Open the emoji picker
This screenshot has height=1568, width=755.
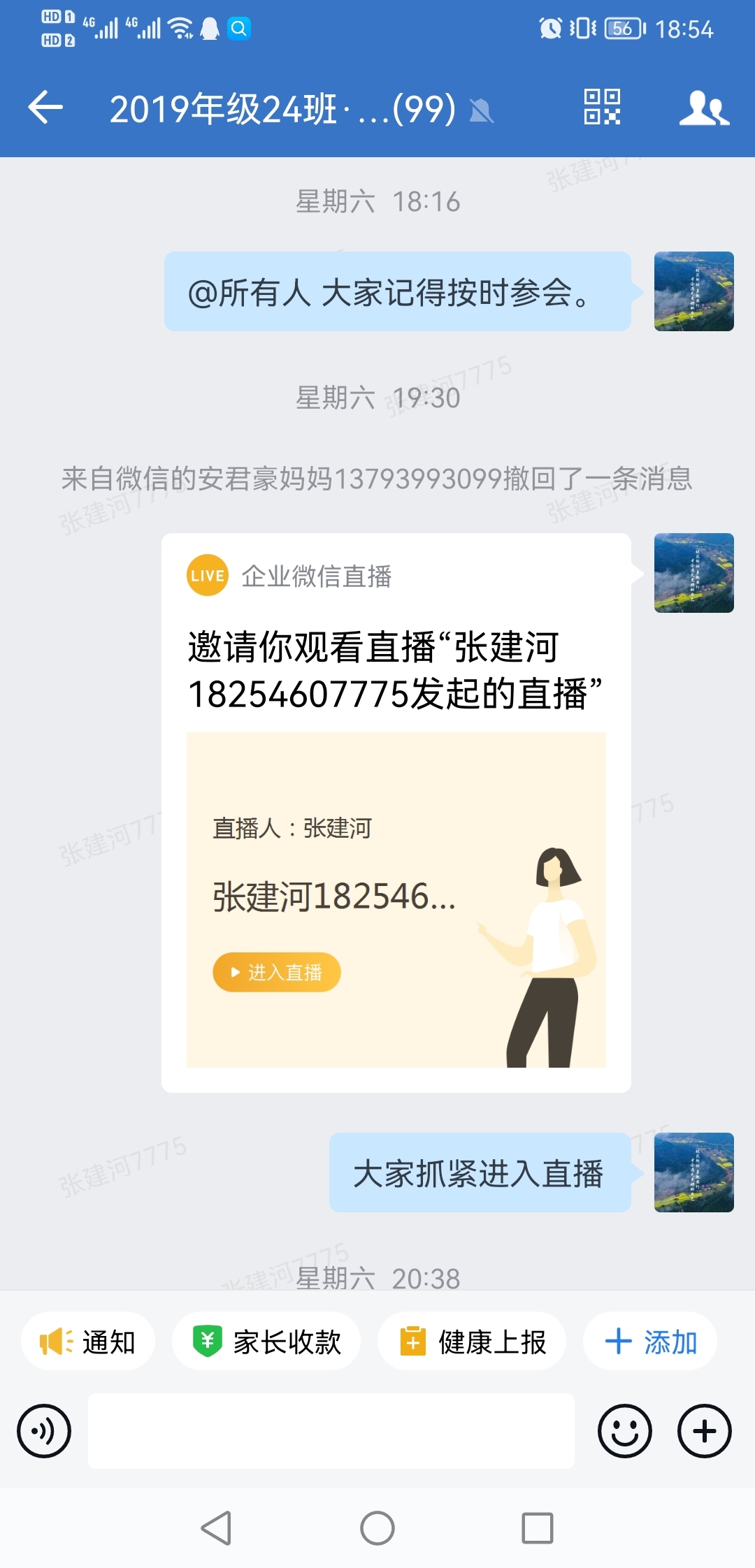(625, 1431)
